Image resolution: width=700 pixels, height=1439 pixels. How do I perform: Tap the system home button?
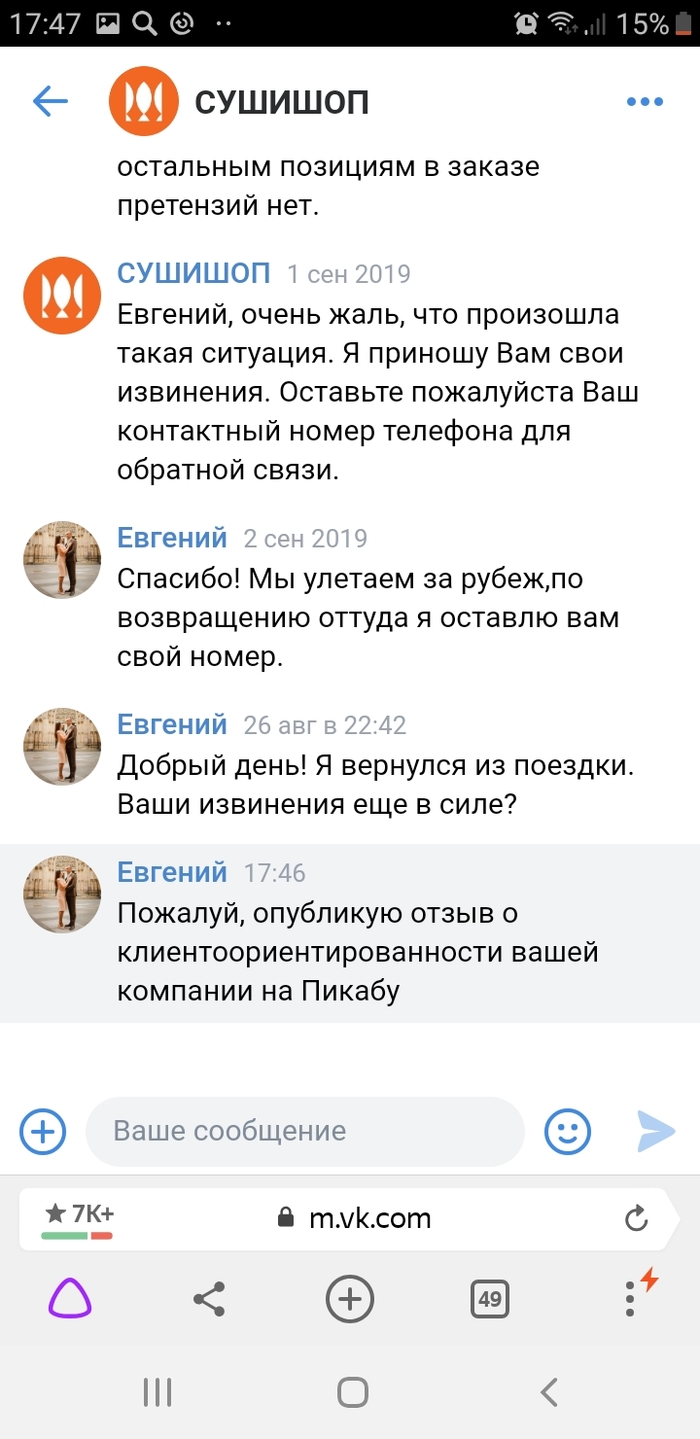click(x=352, y=1392)
